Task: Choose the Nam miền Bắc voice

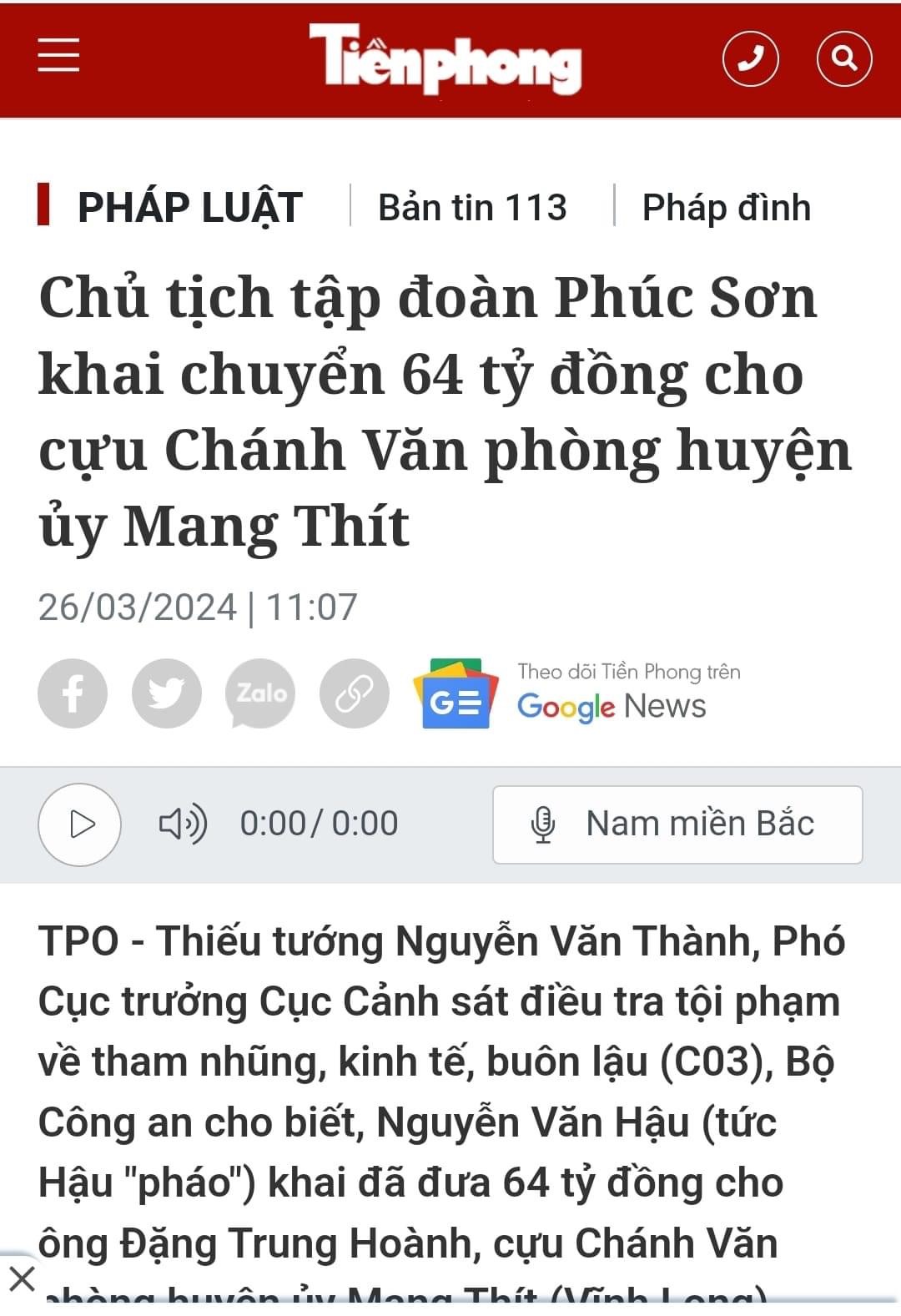Action: coord(677,824)
